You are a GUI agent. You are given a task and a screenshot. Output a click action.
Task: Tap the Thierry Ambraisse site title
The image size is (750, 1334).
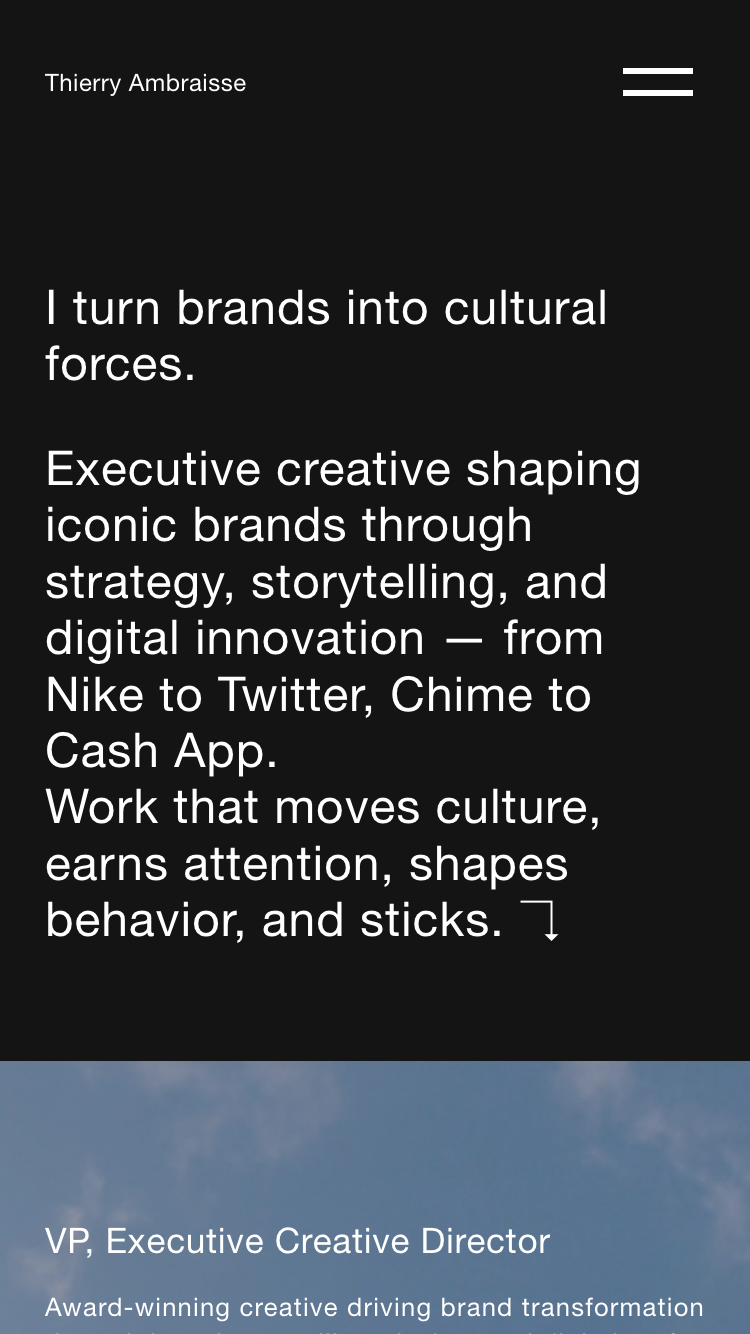(x=145, y=83)
